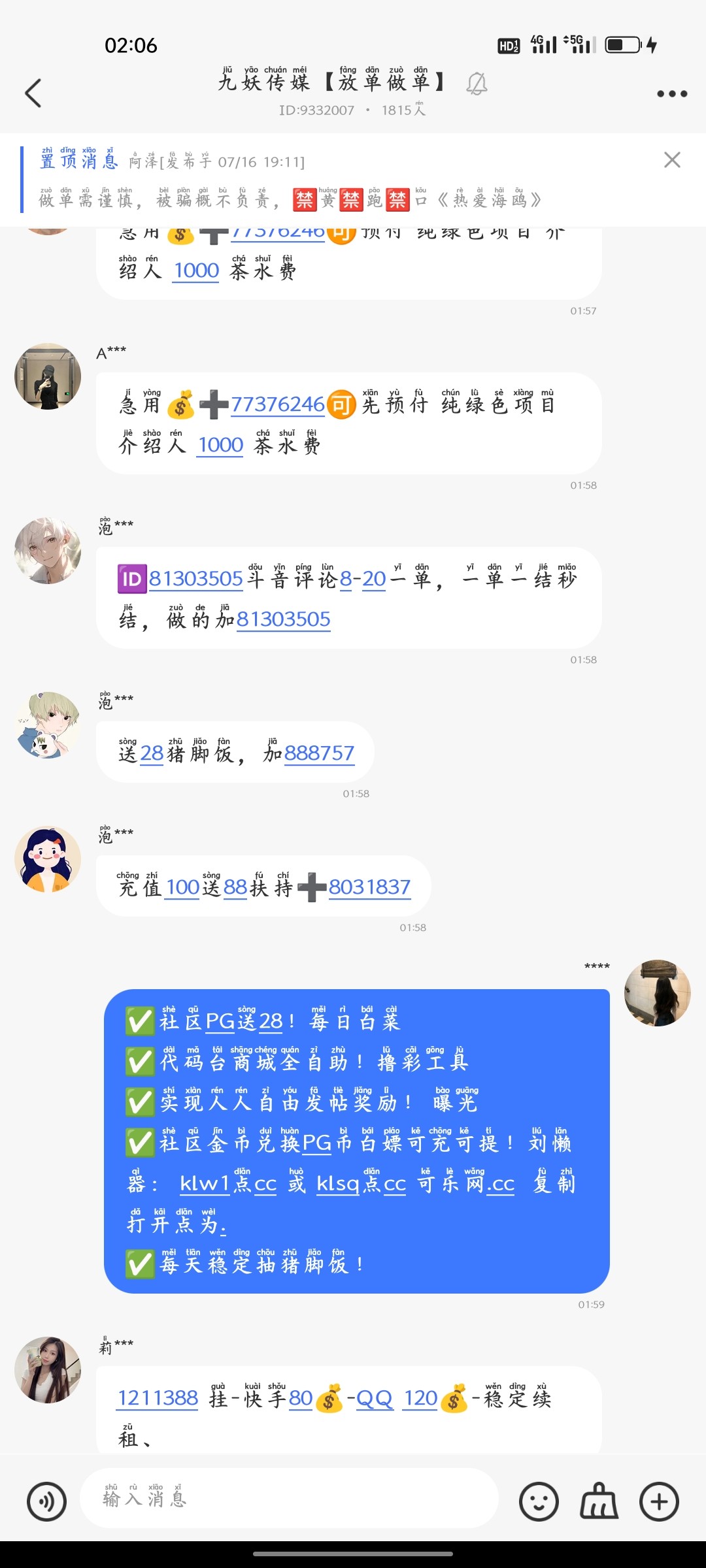Tap the 888757 contact link
The width and height of the screenshot is (706, 1568).
[319, 753]
